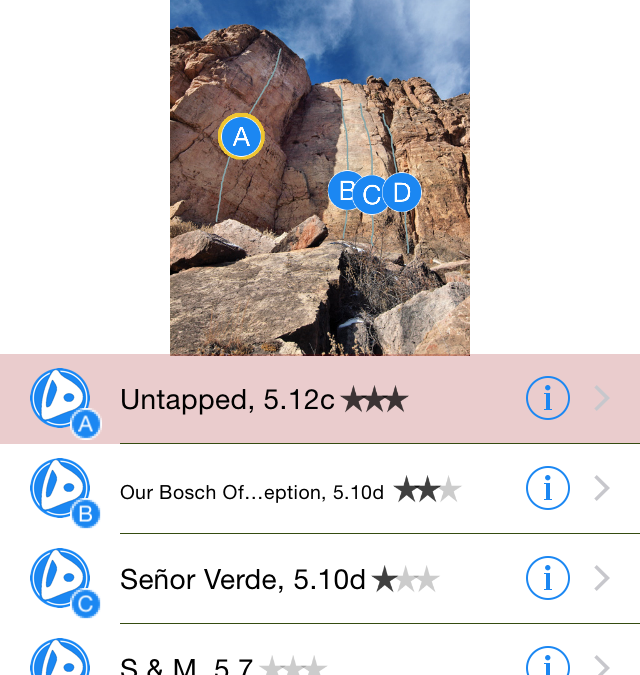Viewport: 640px width, 675px height.
Task: Select route marker B on the photo
Action: click(x=343, y=190)
